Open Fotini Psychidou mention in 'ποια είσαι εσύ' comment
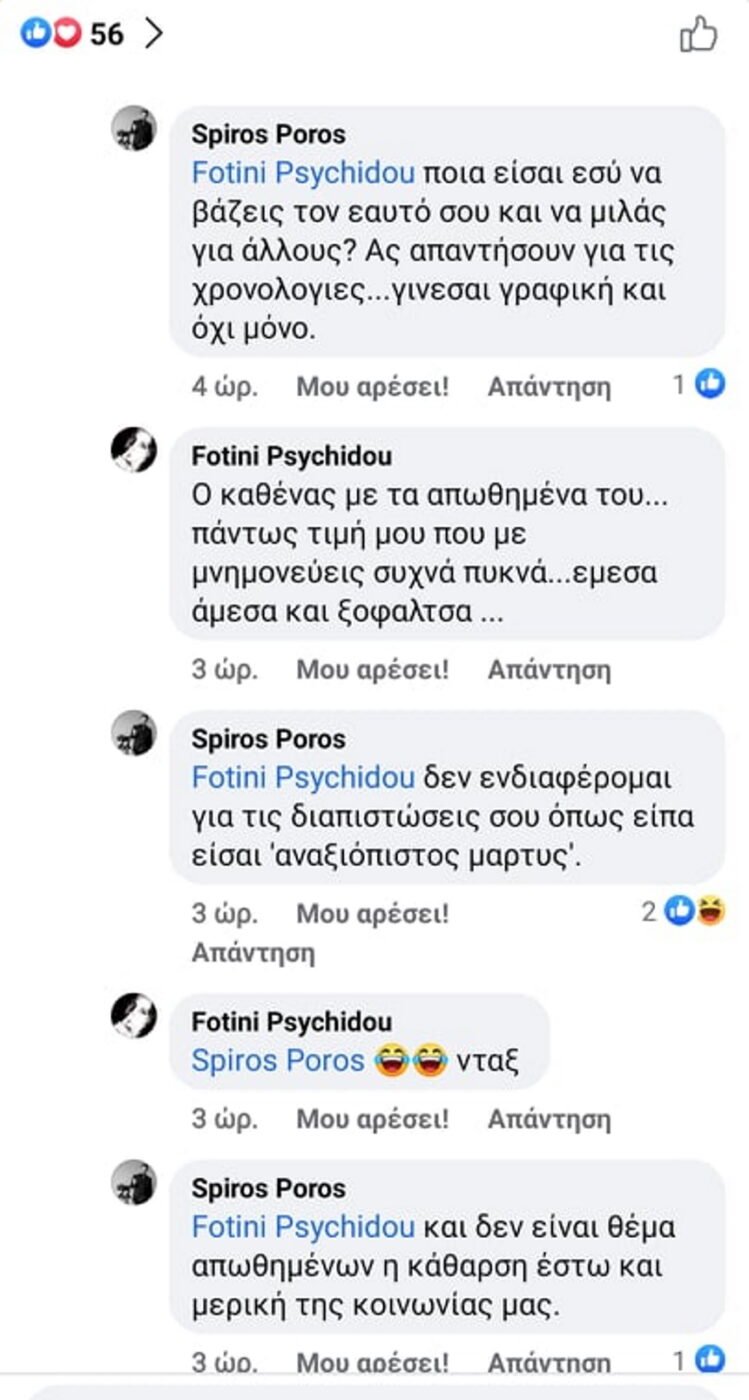Image resolution: width=749 pixels, height=1400 pixels. (x=302, y=174)
